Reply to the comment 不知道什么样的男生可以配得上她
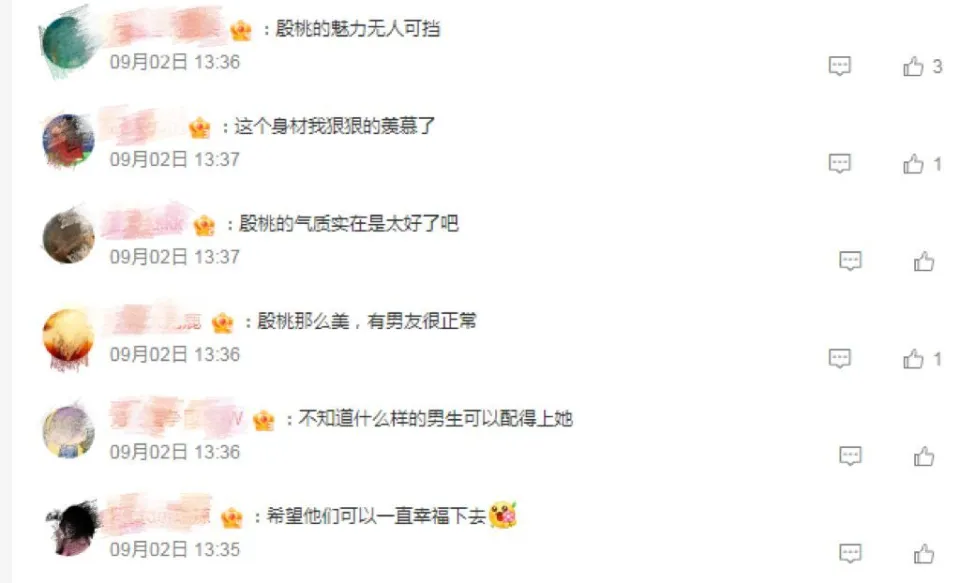This screenshot has width=960, height=583. (850, 456)
